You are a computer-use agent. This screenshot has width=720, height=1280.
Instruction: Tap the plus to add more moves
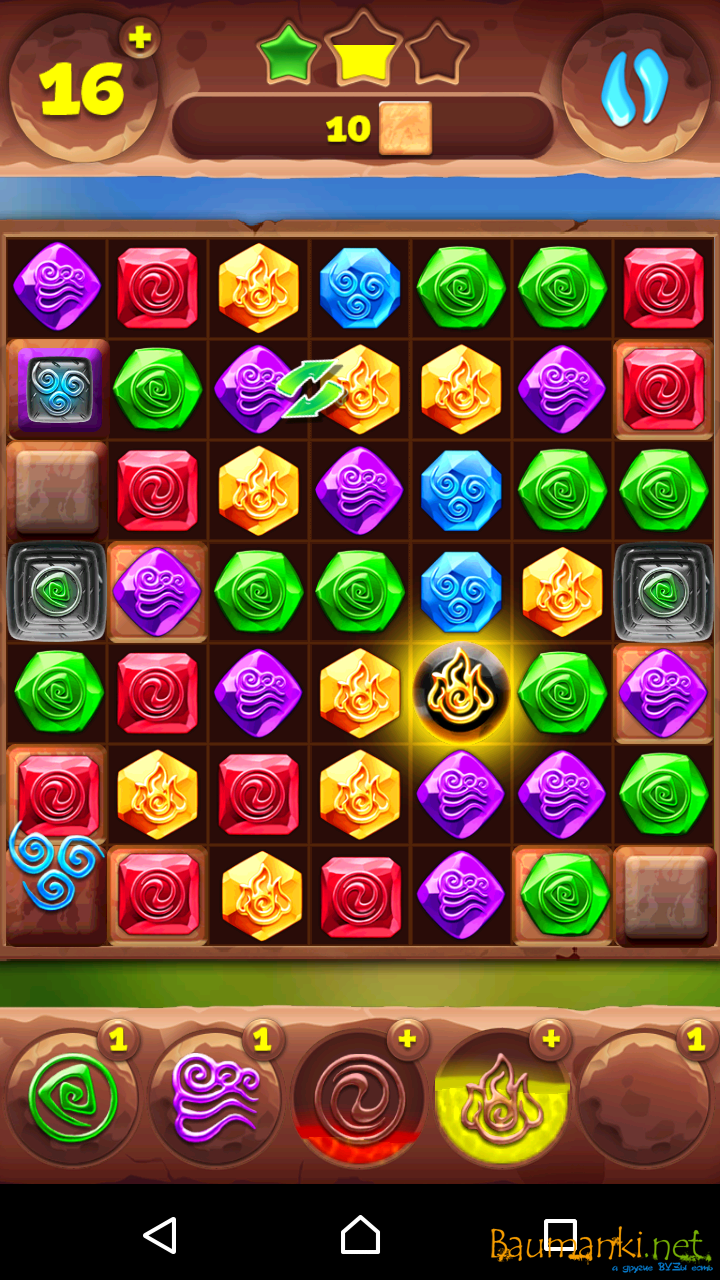coord(140,38)
